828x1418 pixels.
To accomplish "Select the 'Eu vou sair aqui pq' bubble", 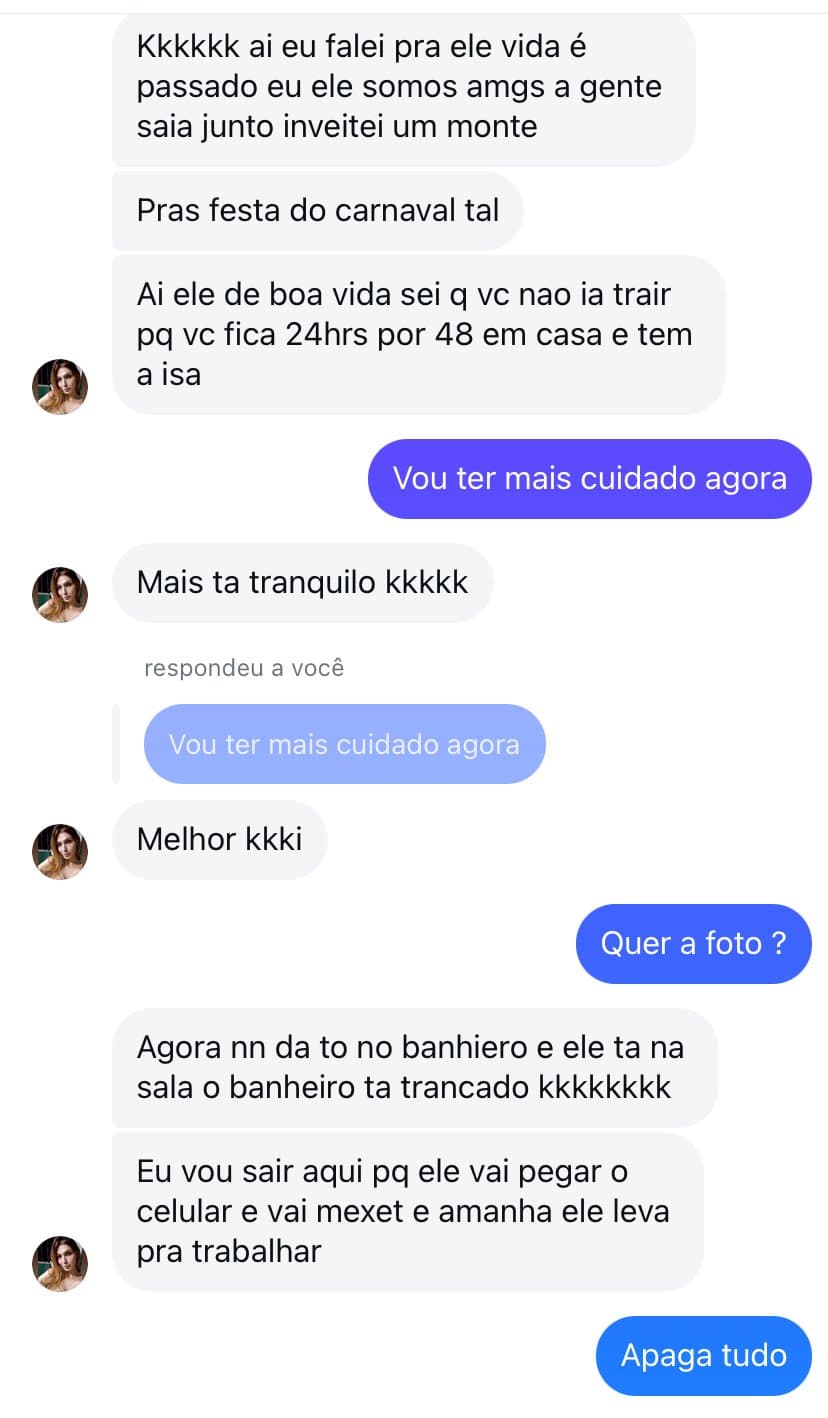I will (x=406, y=1211).
